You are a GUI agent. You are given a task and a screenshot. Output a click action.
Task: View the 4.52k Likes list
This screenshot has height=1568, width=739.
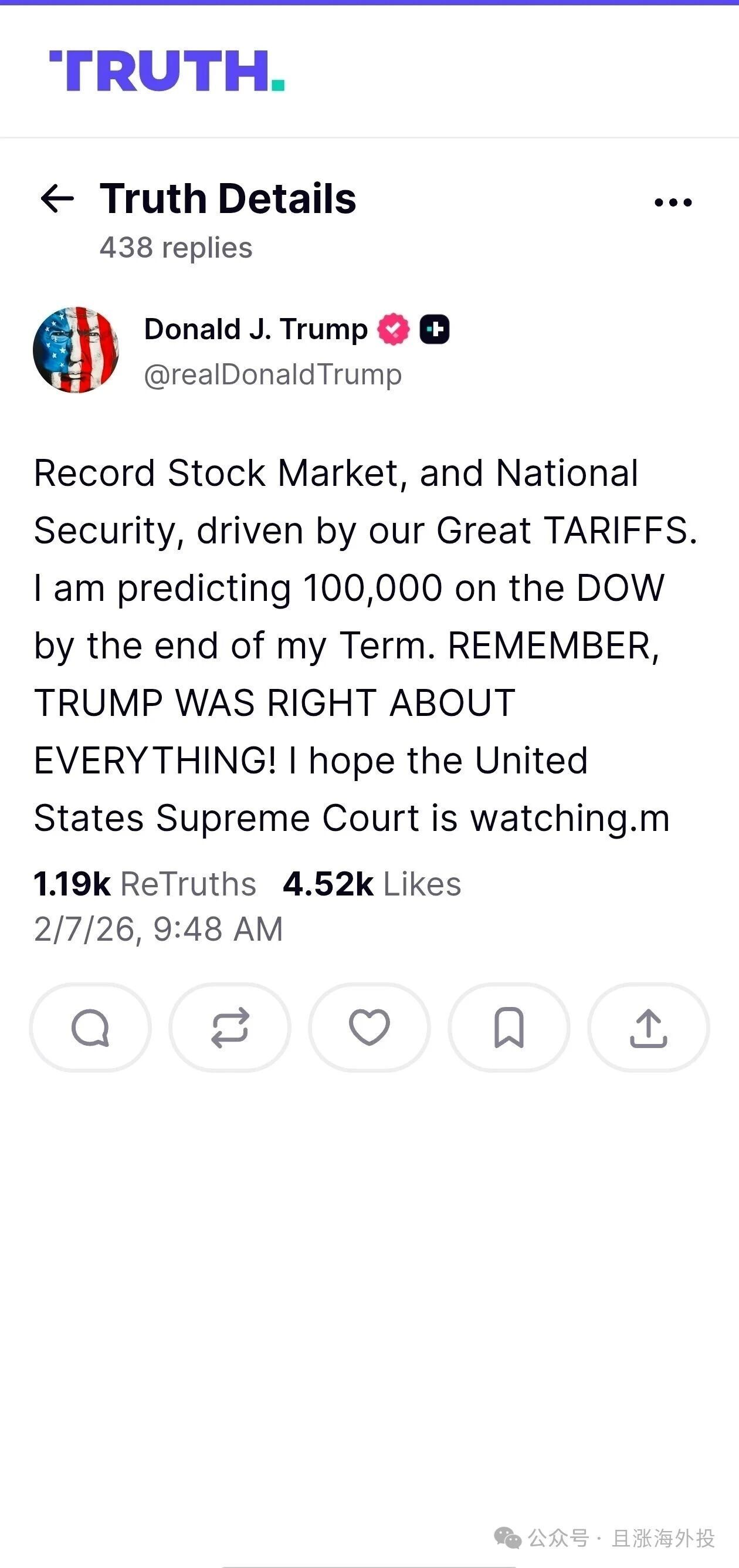tap(372, 884)
